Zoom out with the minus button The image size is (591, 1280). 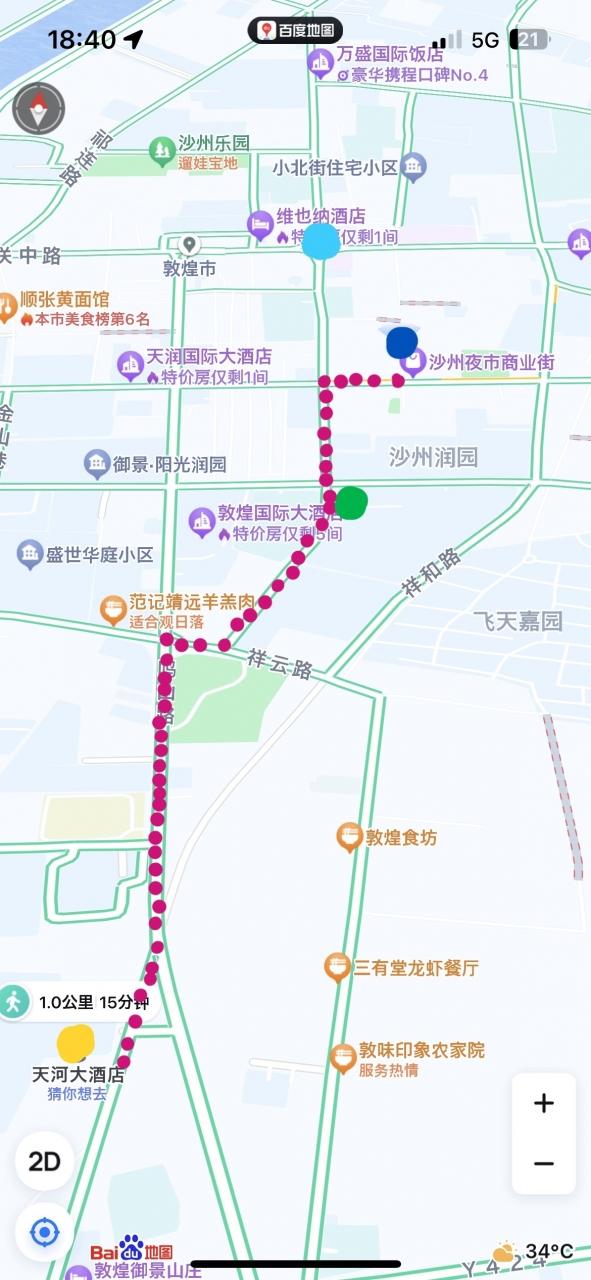pos(544,1164)
